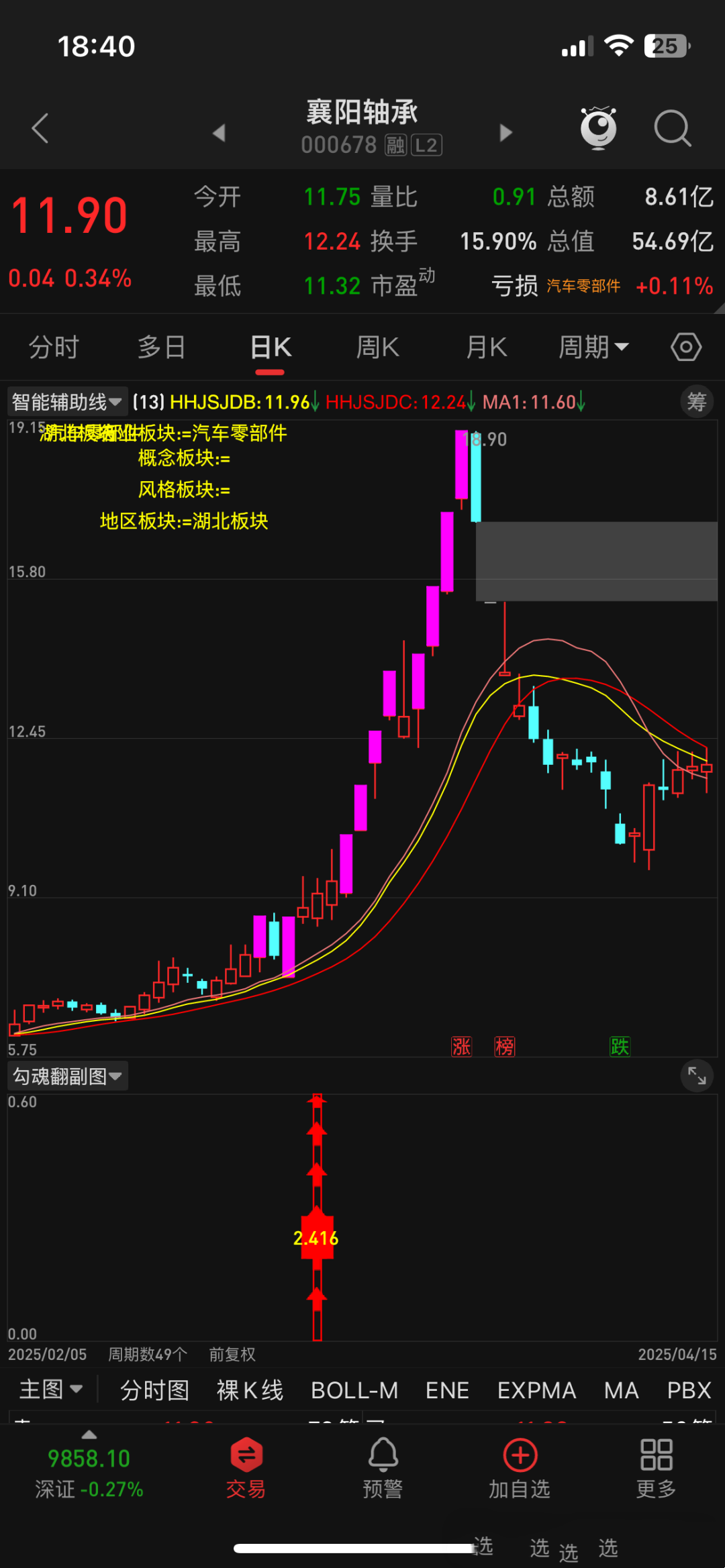Apply the BOLL-M indicator

coord(354,1390)
